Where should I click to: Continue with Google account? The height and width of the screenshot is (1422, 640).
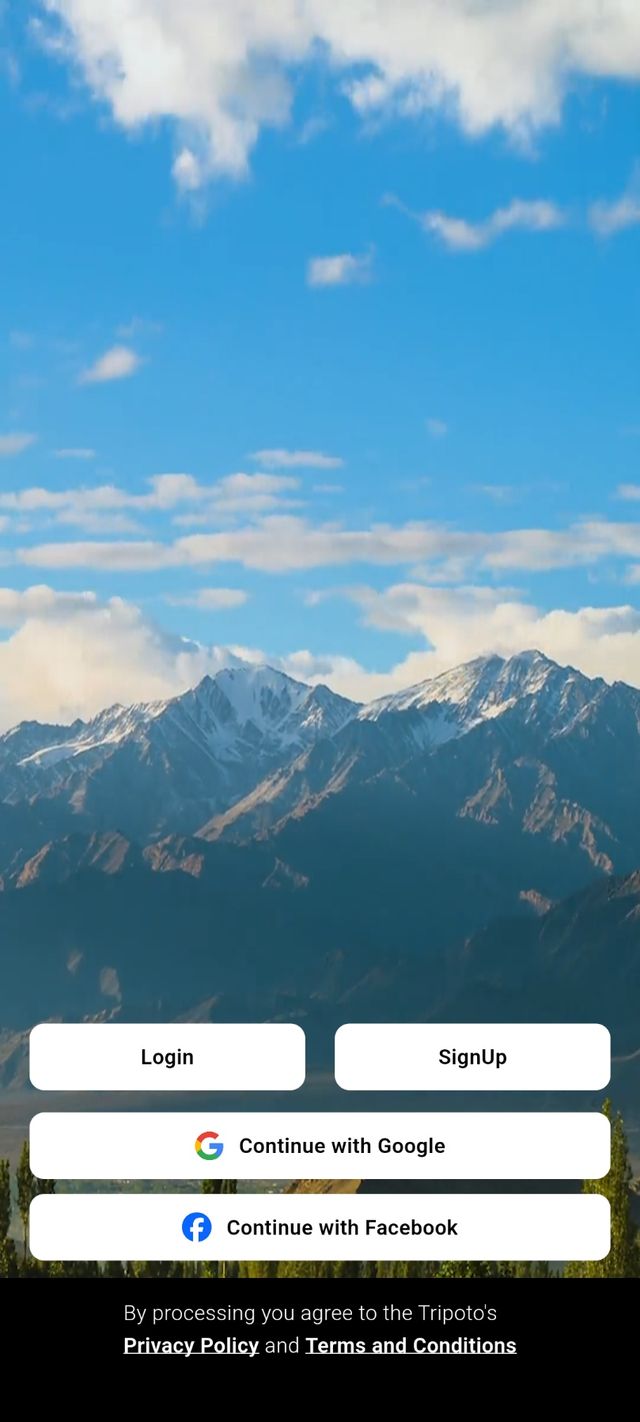[x=320, y=1145]
